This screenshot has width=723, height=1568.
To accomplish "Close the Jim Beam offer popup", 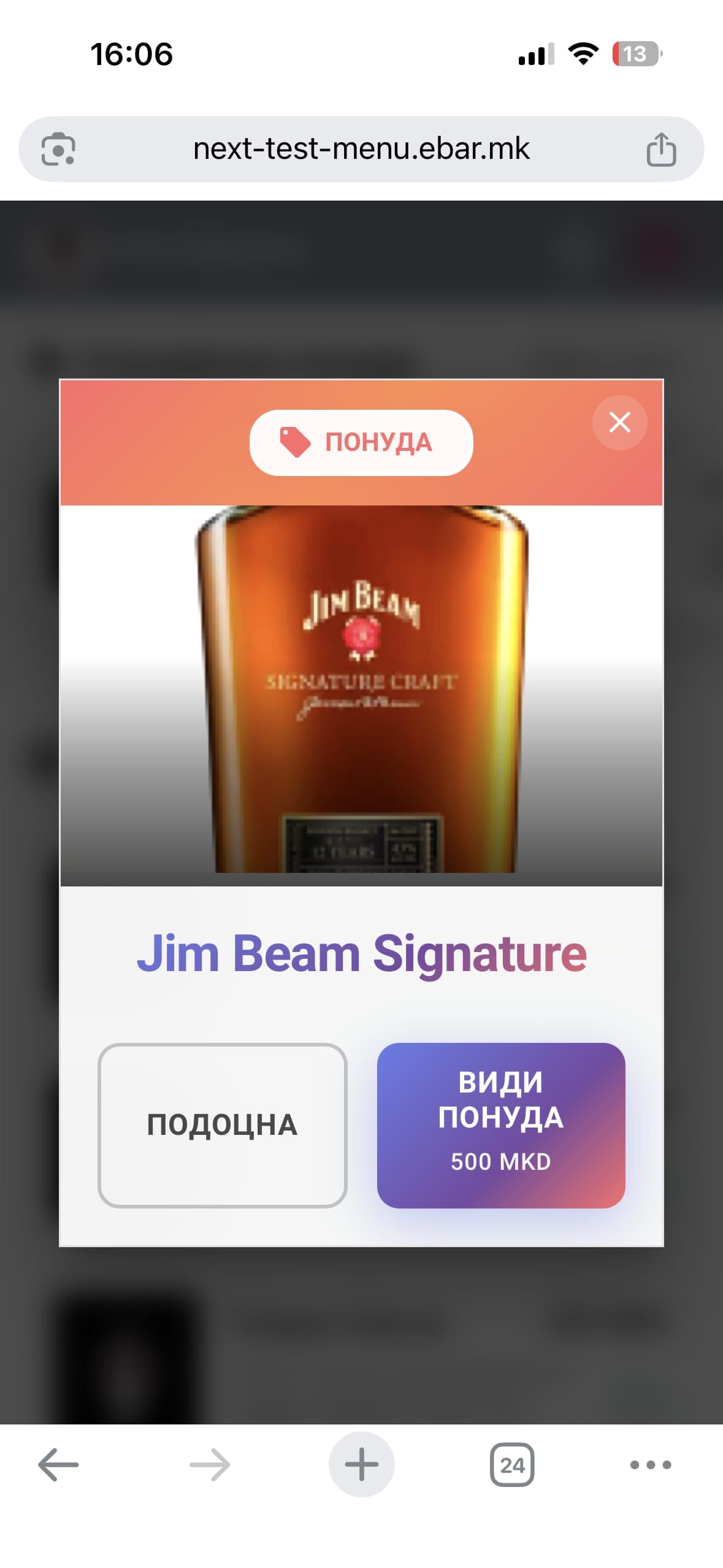I will point(619,422).
